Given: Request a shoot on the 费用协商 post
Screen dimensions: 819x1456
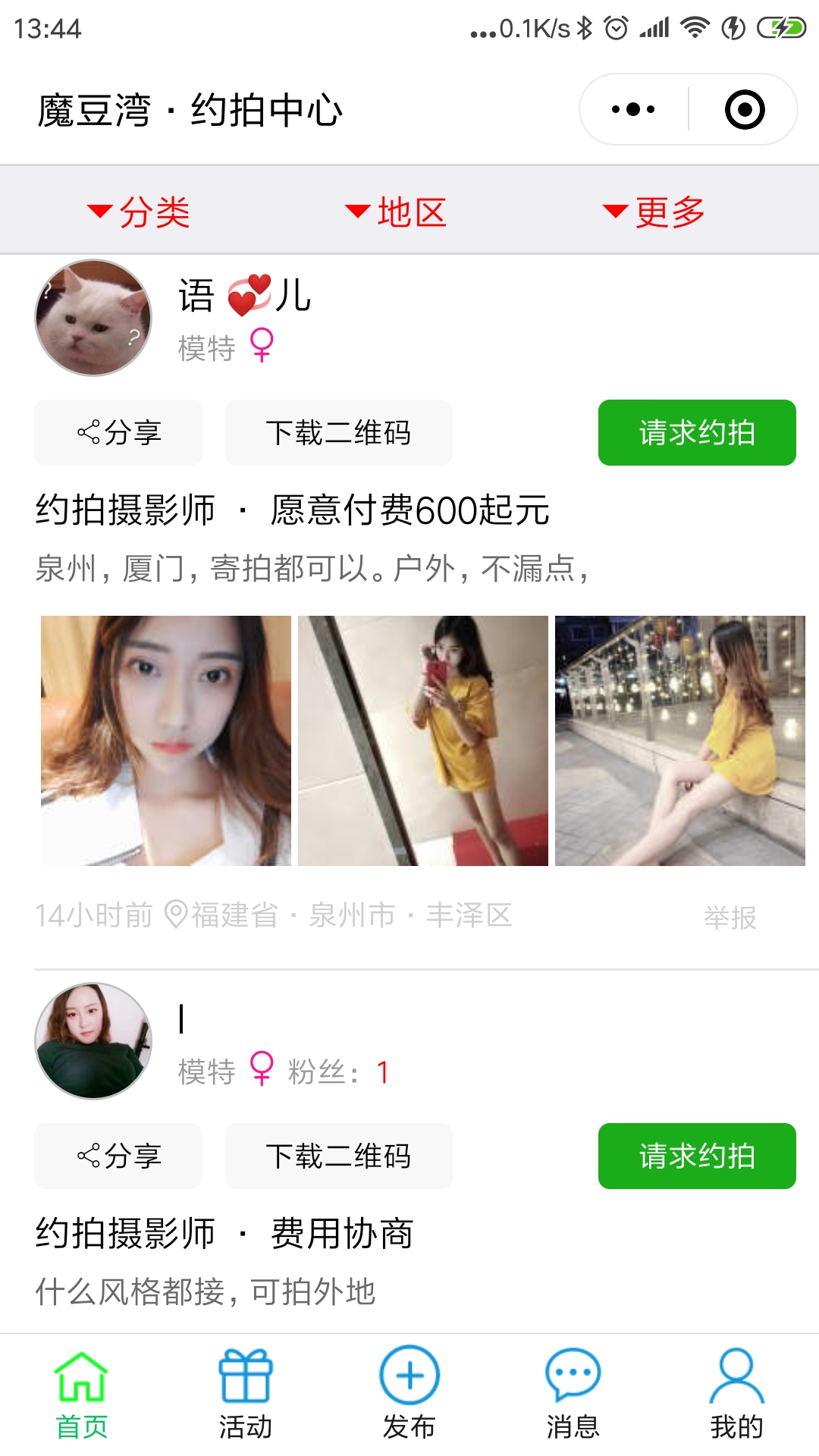Looking at the screenshot, I should click(696, 1156).
